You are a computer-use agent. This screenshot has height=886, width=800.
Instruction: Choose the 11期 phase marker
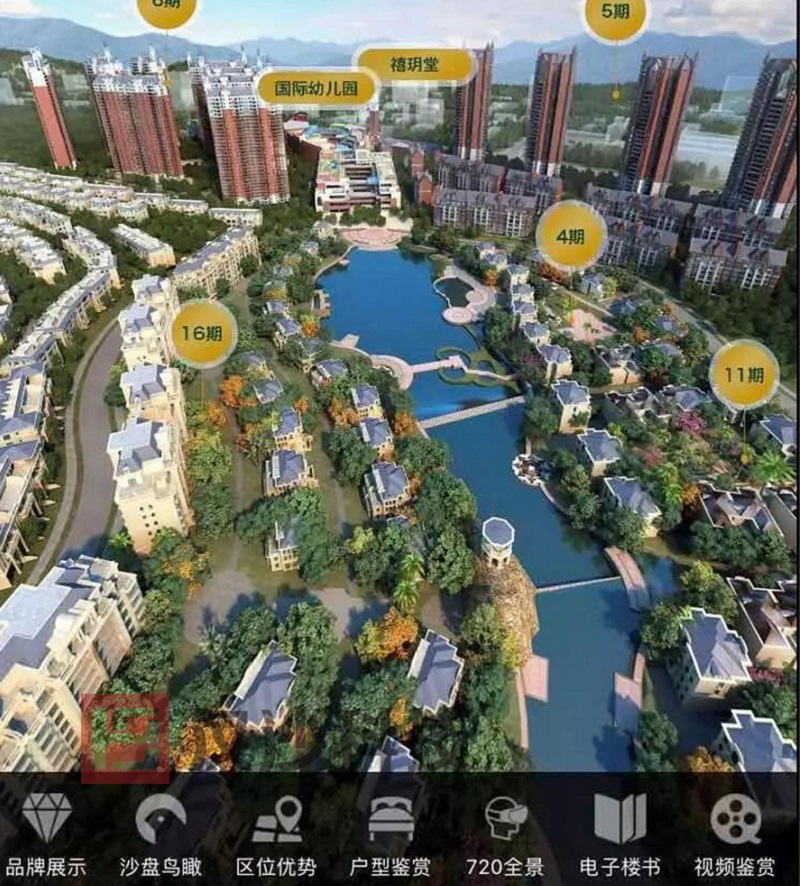(x=744, y=375)
